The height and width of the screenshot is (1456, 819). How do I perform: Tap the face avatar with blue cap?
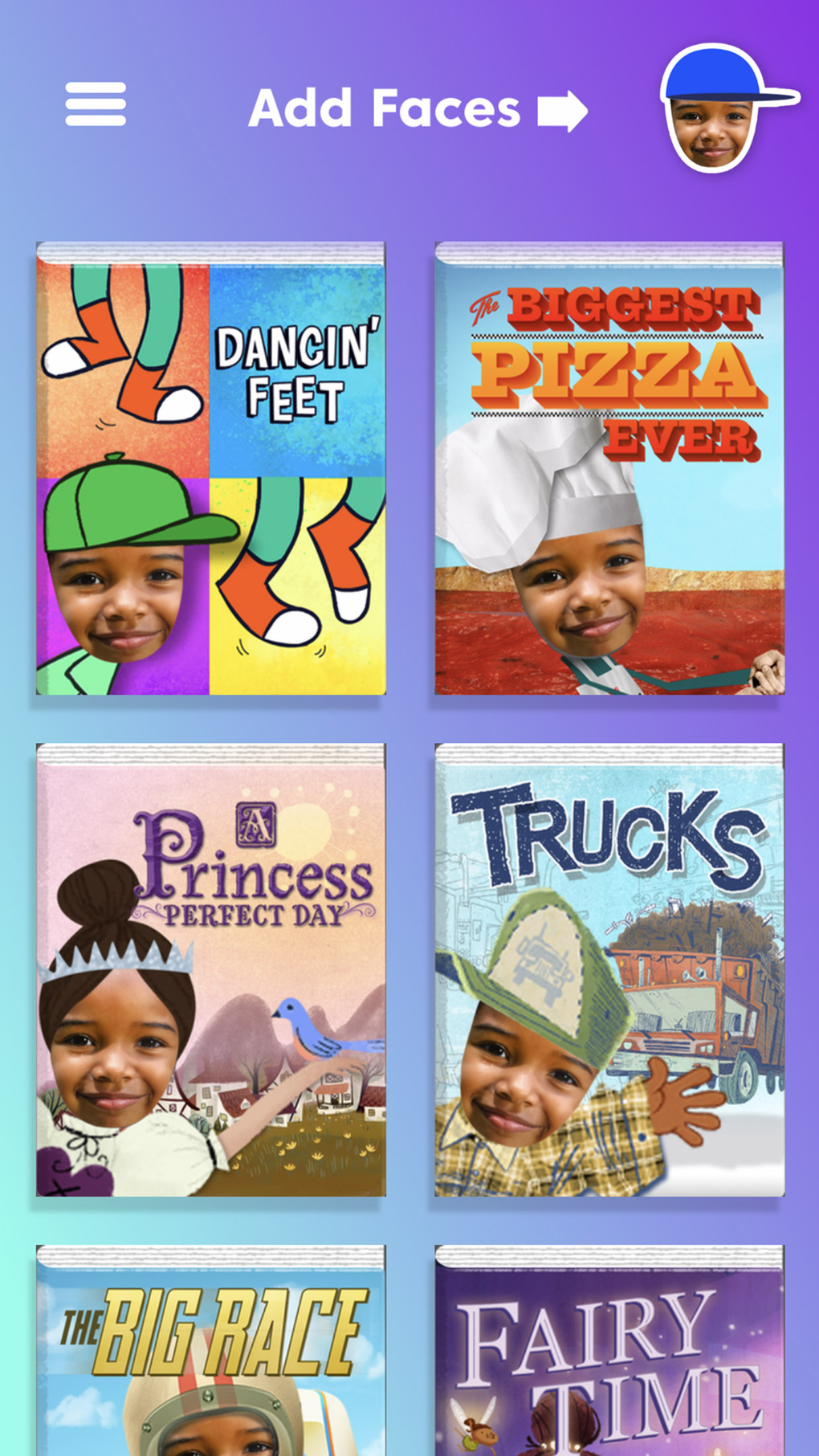click(721, 110)
